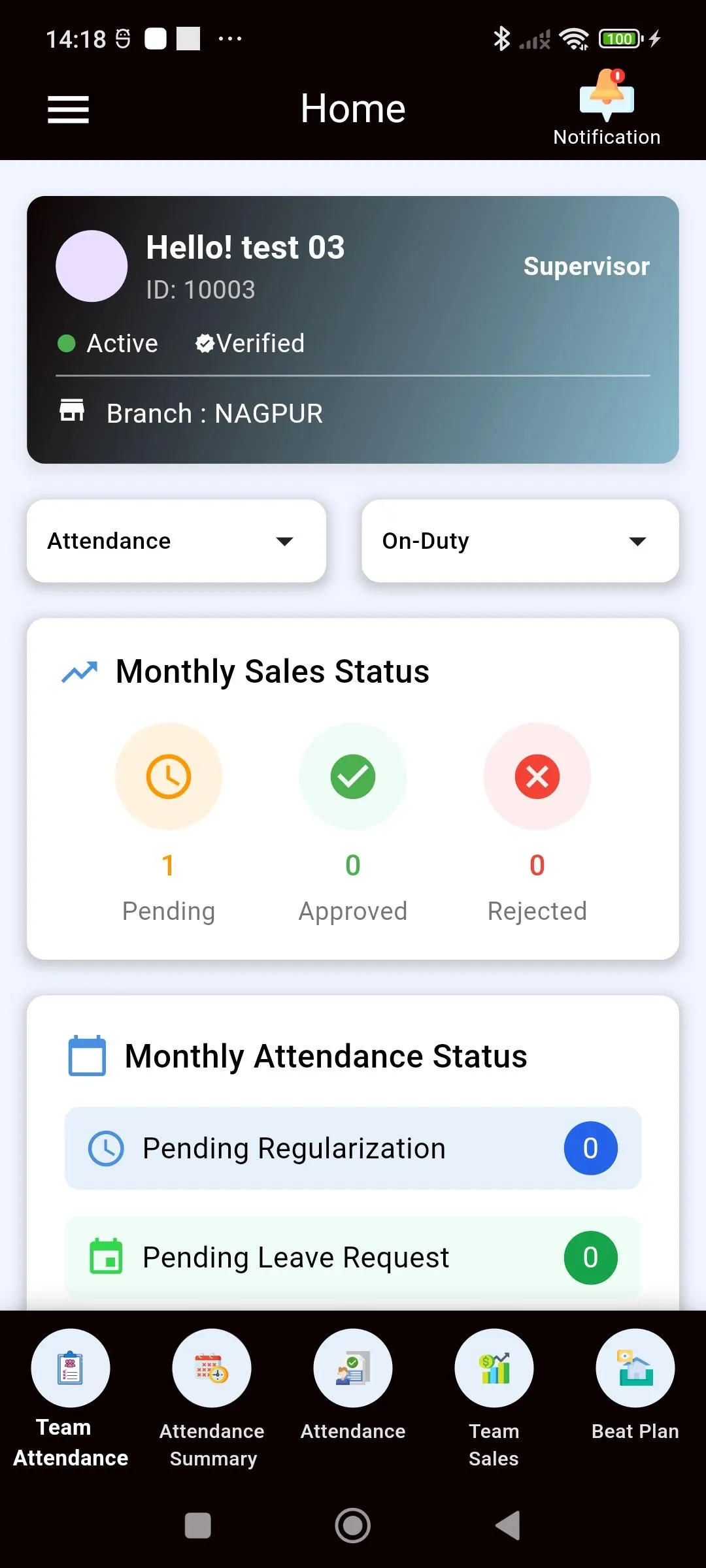Image resolution: width=706 pixels, height=1568 pixels.
Task: Tap the Verified badge
Action: click(250, 342)
